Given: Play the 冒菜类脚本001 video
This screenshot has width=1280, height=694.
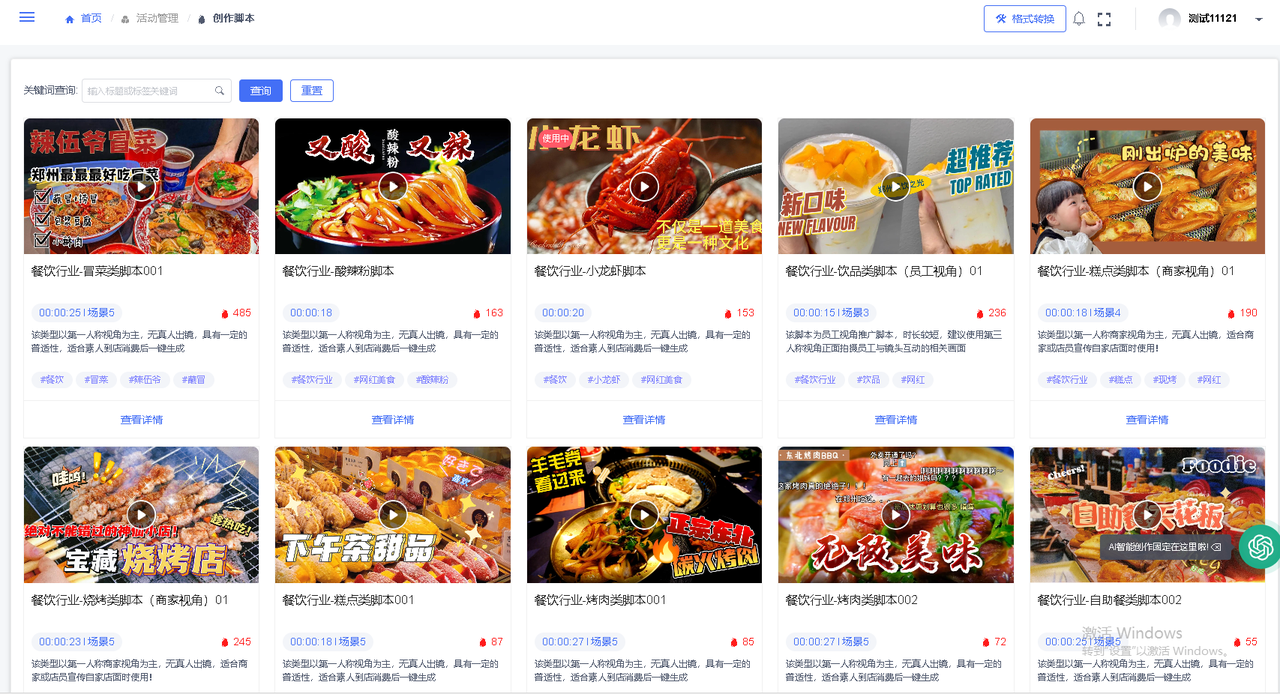Looking at the screenshot, I should [142, 186].
